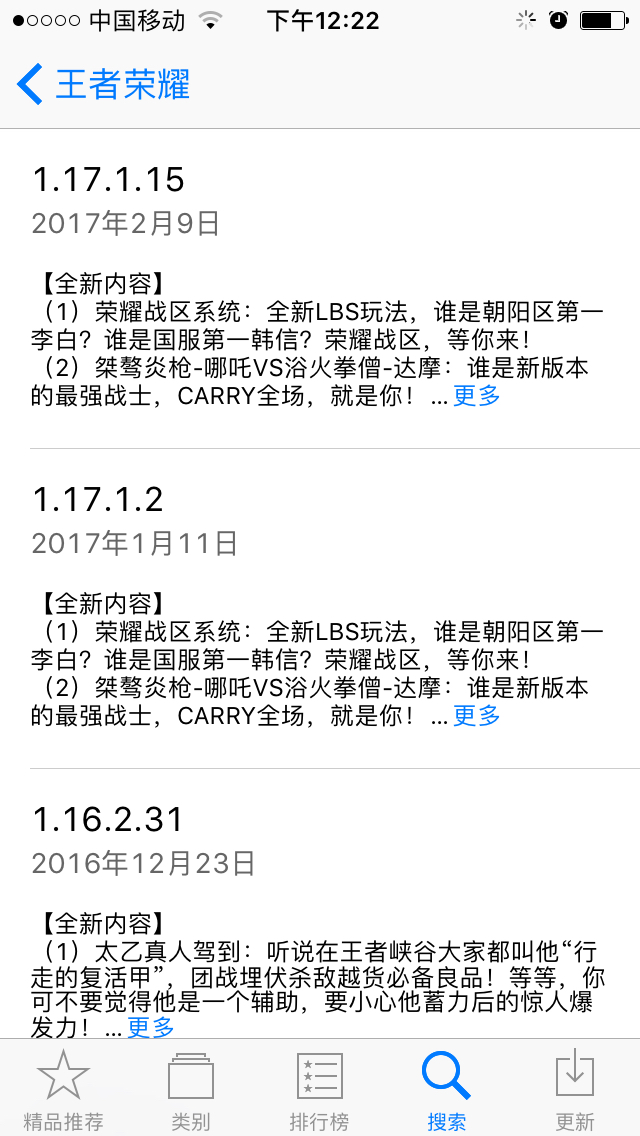Expand 更多 for version 1.17.1.2
640x1136 pixels.
pyautogui.click(x=476, y=716)
